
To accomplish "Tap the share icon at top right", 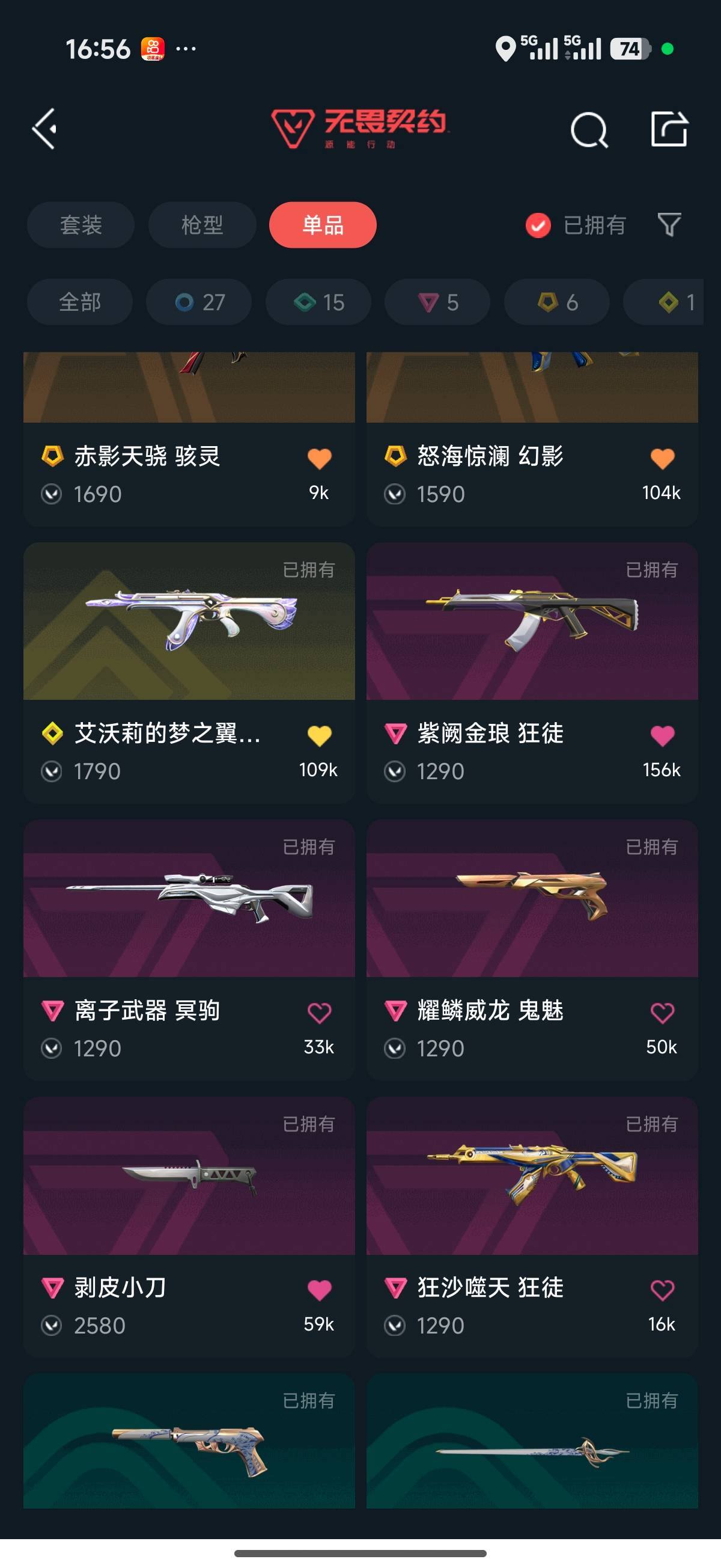I will (669, 129).
